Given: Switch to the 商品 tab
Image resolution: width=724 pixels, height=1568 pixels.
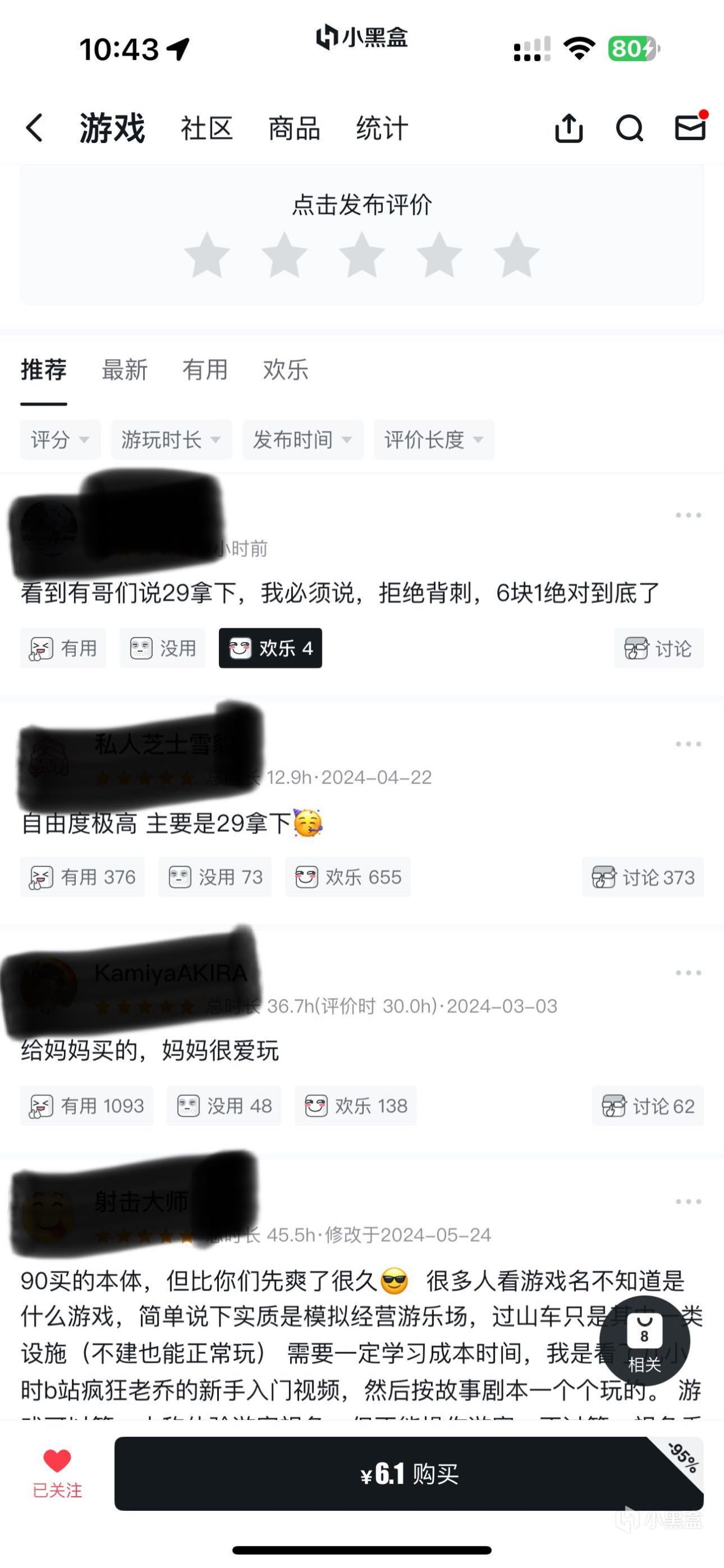Looking at the screenshot, I should coord(295,128).
